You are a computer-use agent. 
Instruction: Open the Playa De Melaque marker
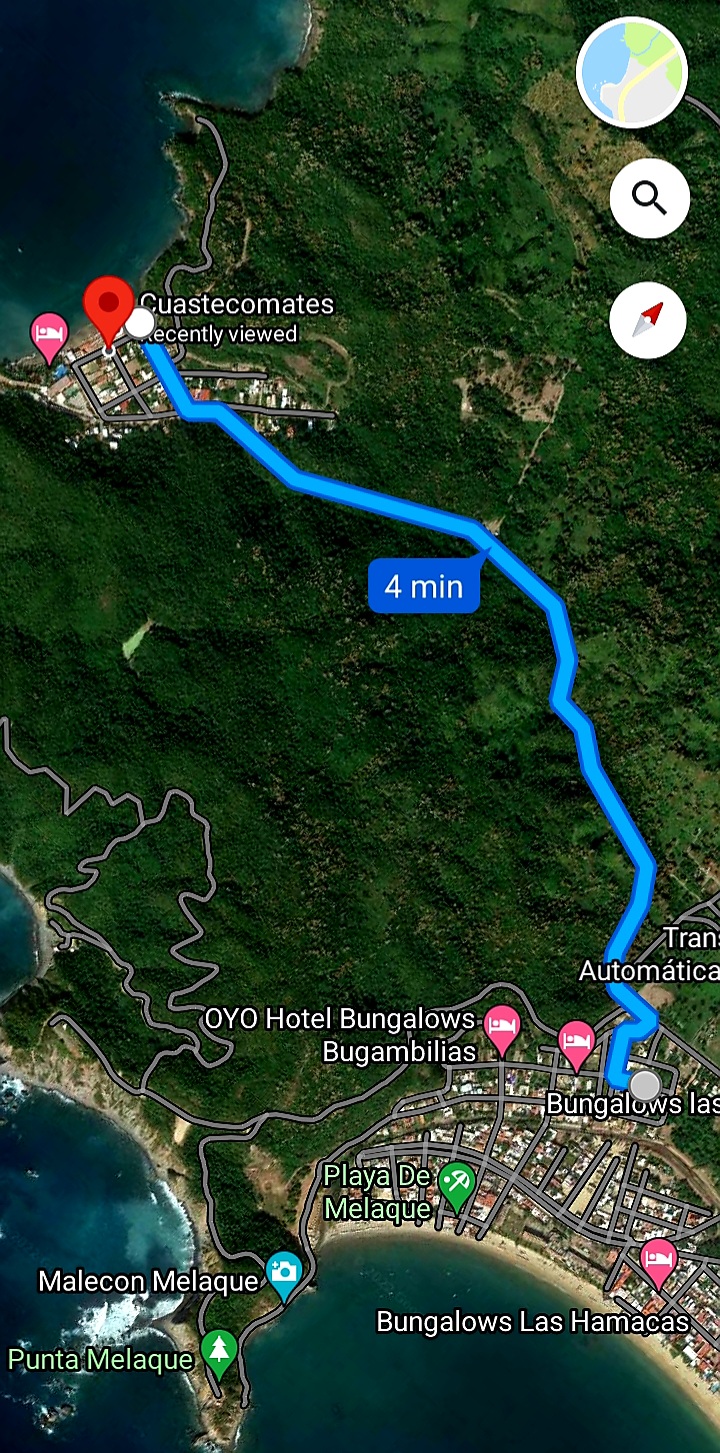tap(458, 1184)
